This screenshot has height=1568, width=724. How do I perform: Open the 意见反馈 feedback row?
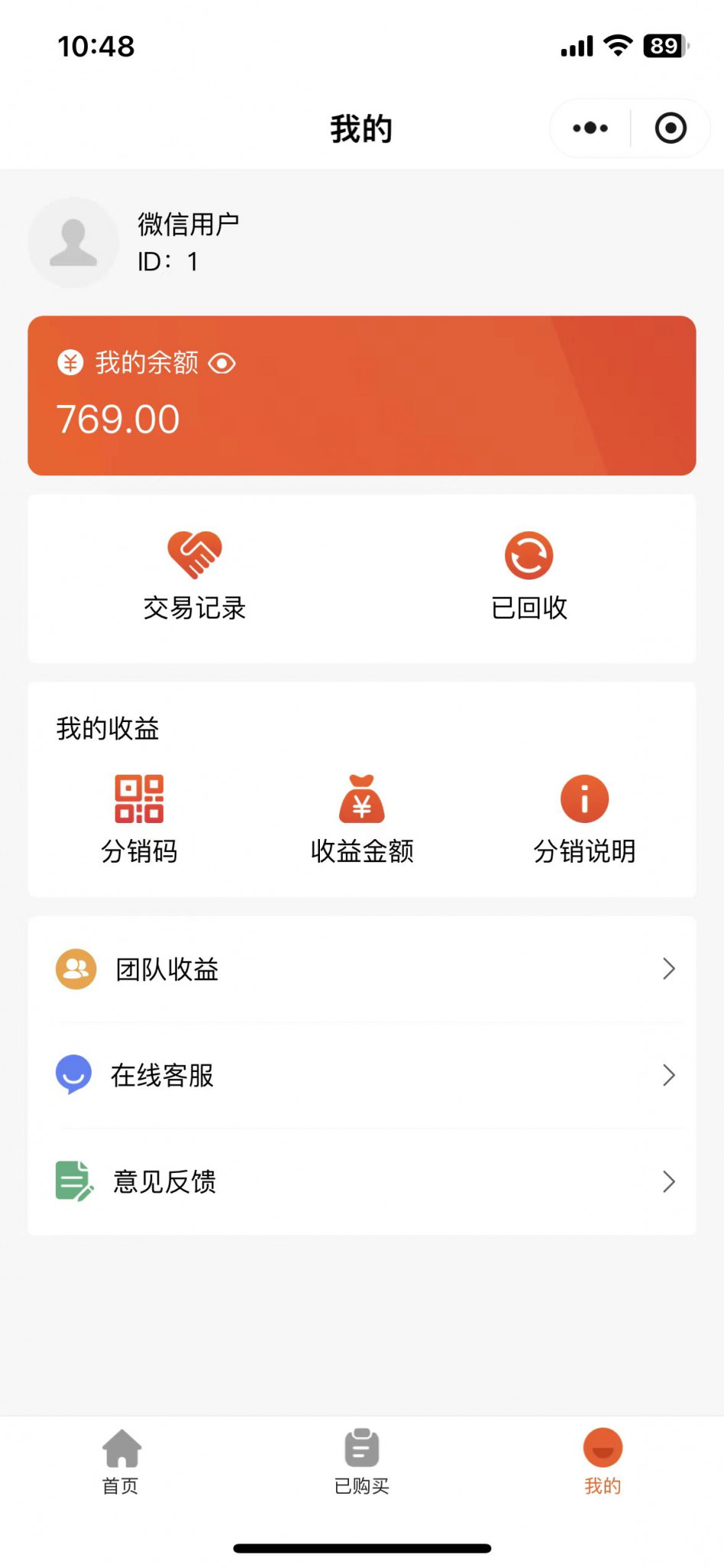tap(362, 1182)
